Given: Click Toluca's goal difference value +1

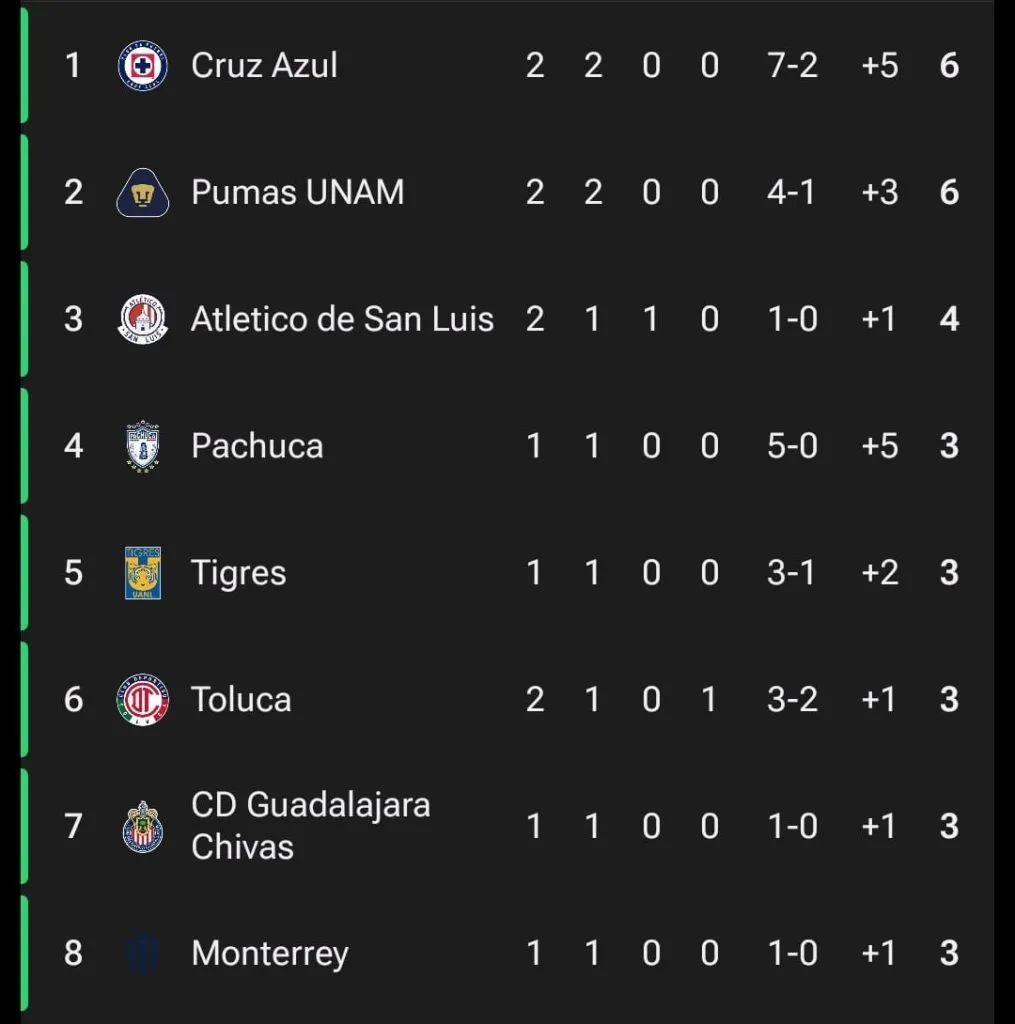Looking at the screenshot, I should (880, 699).
